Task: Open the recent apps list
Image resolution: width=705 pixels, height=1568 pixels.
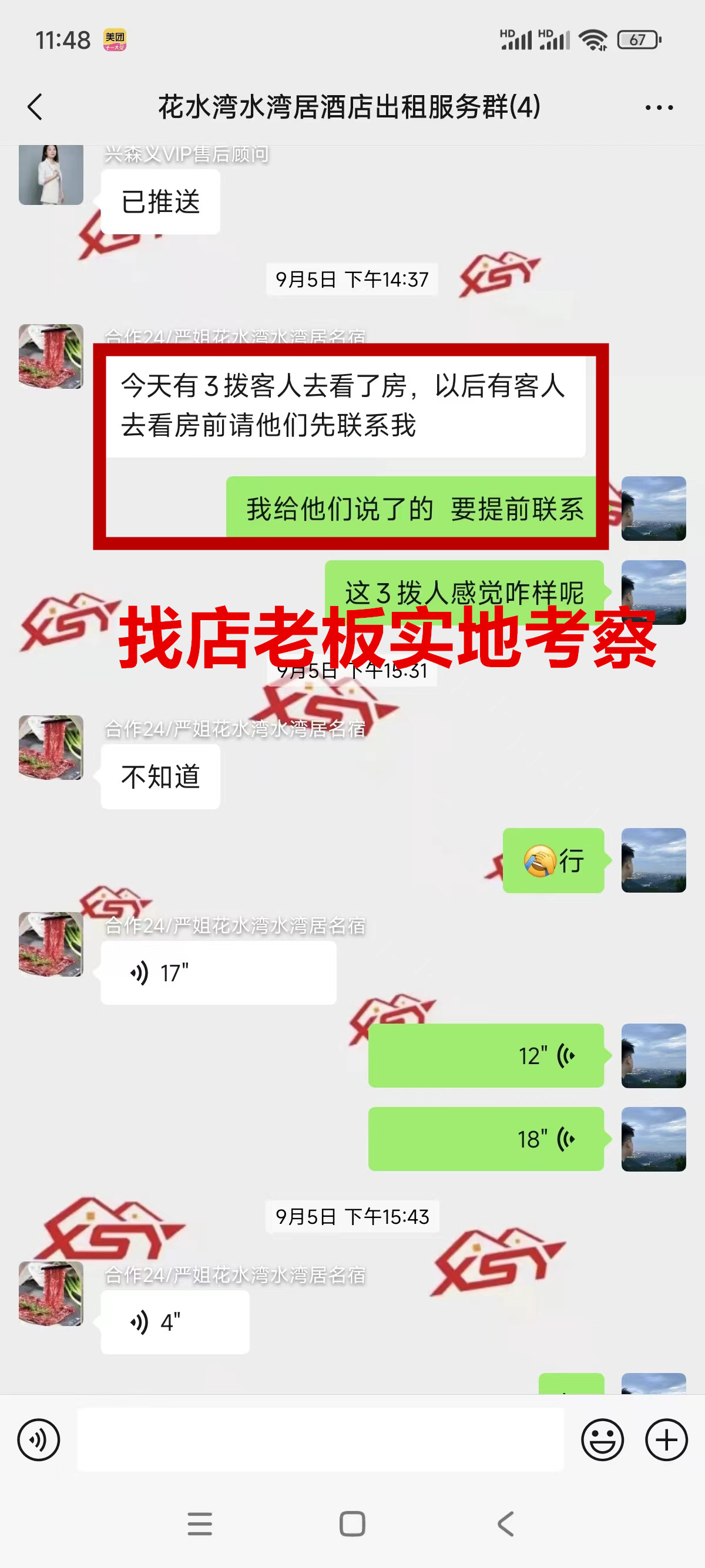Action: click(x=200, y=1524)
